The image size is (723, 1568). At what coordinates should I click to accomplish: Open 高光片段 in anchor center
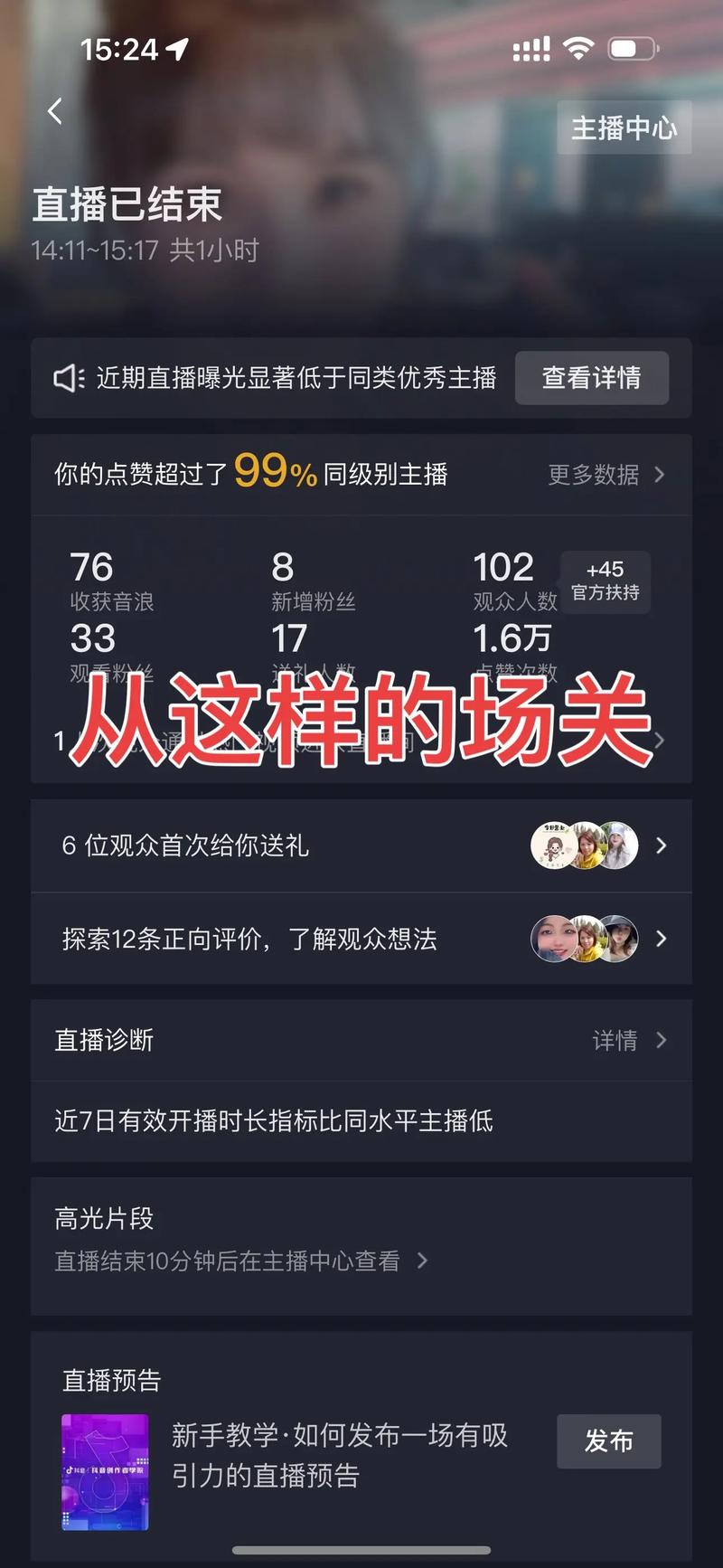click(239, 1261)
